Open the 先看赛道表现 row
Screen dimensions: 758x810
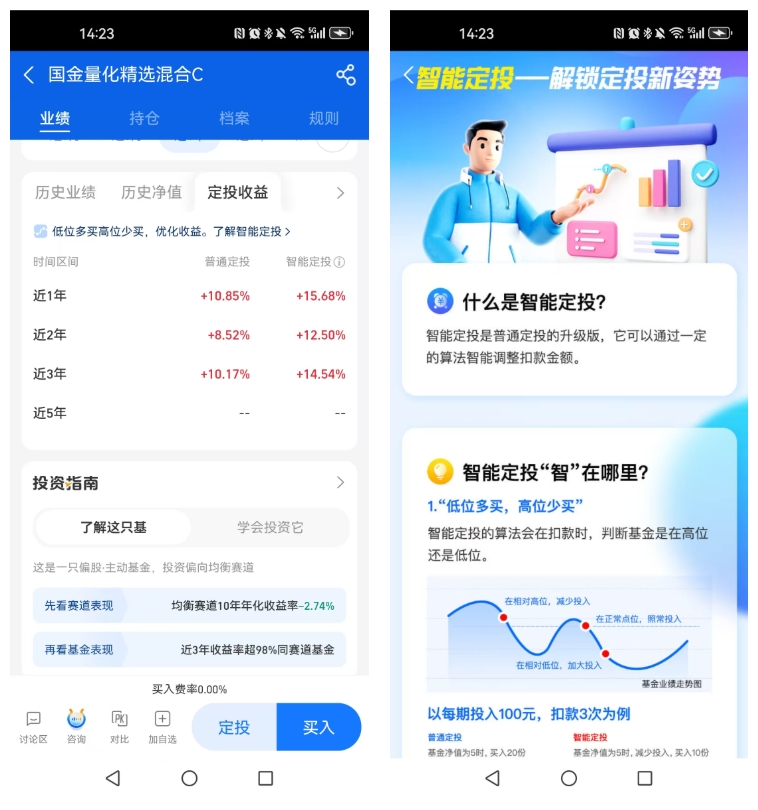coord(190,606)
